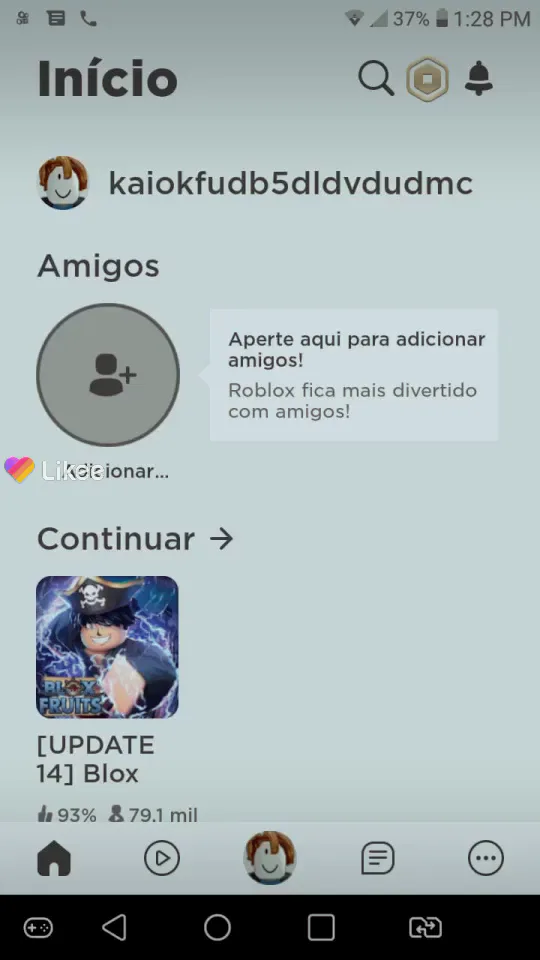Tap the system back button
The width and height of the screenshot is (540, 960).
tap(114, 928)
